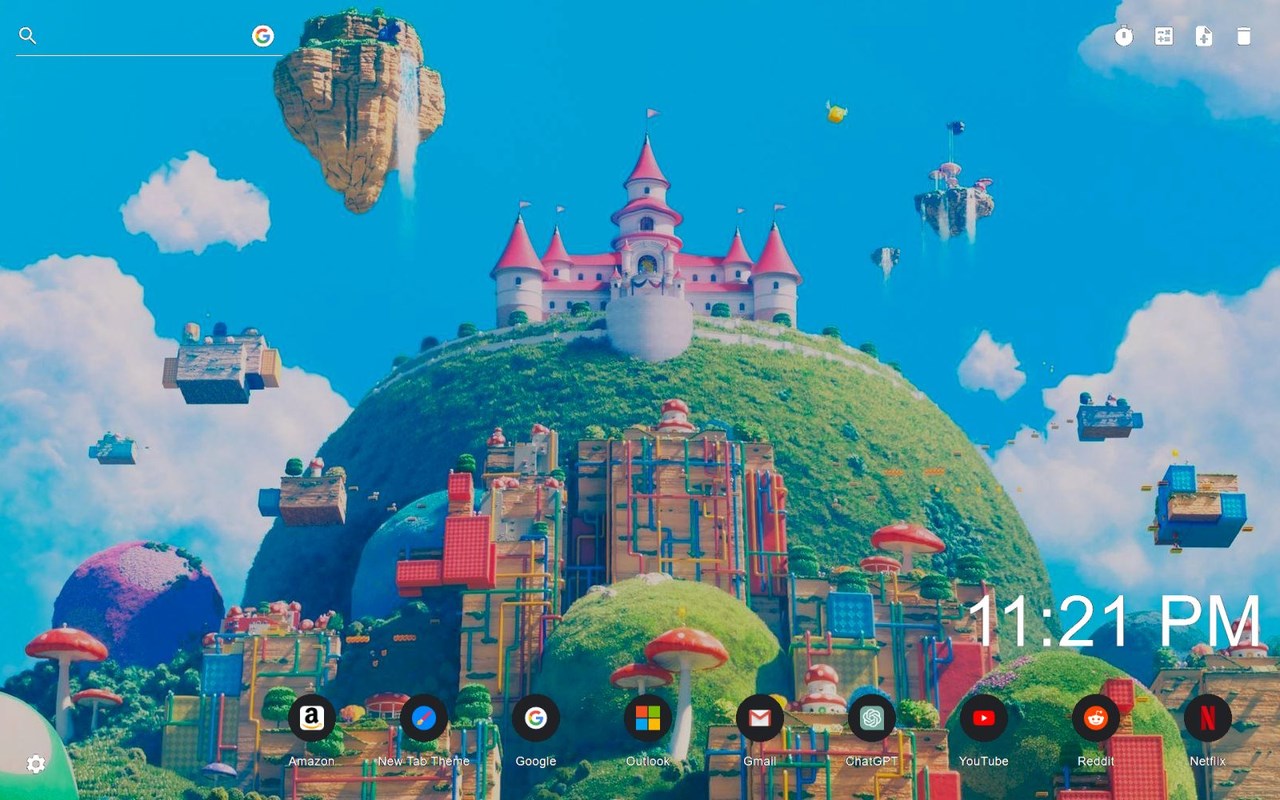Launch the Google shortcut
The image size is (1280, 800).
[536, 718]
